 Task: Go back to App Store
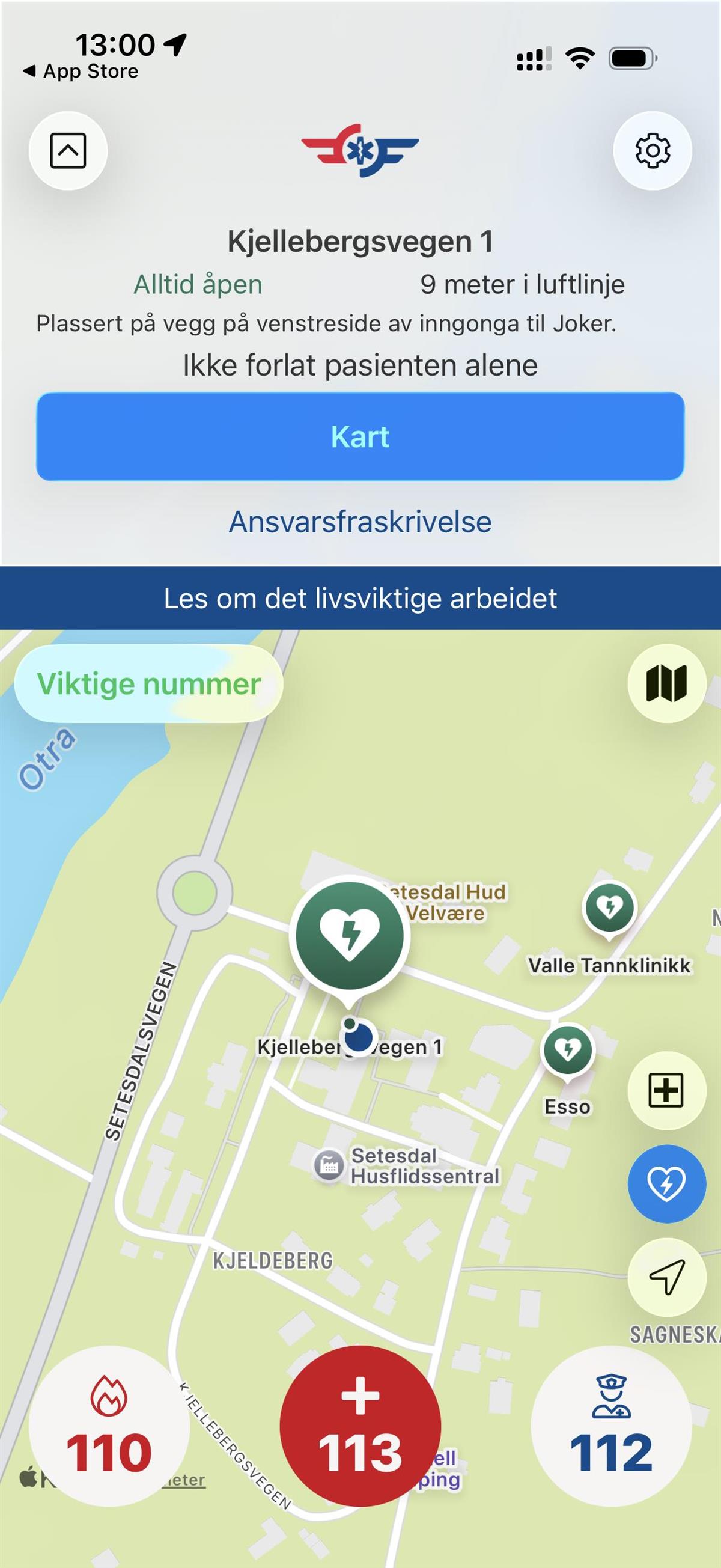pyautogui.click(x=82, y=71)
